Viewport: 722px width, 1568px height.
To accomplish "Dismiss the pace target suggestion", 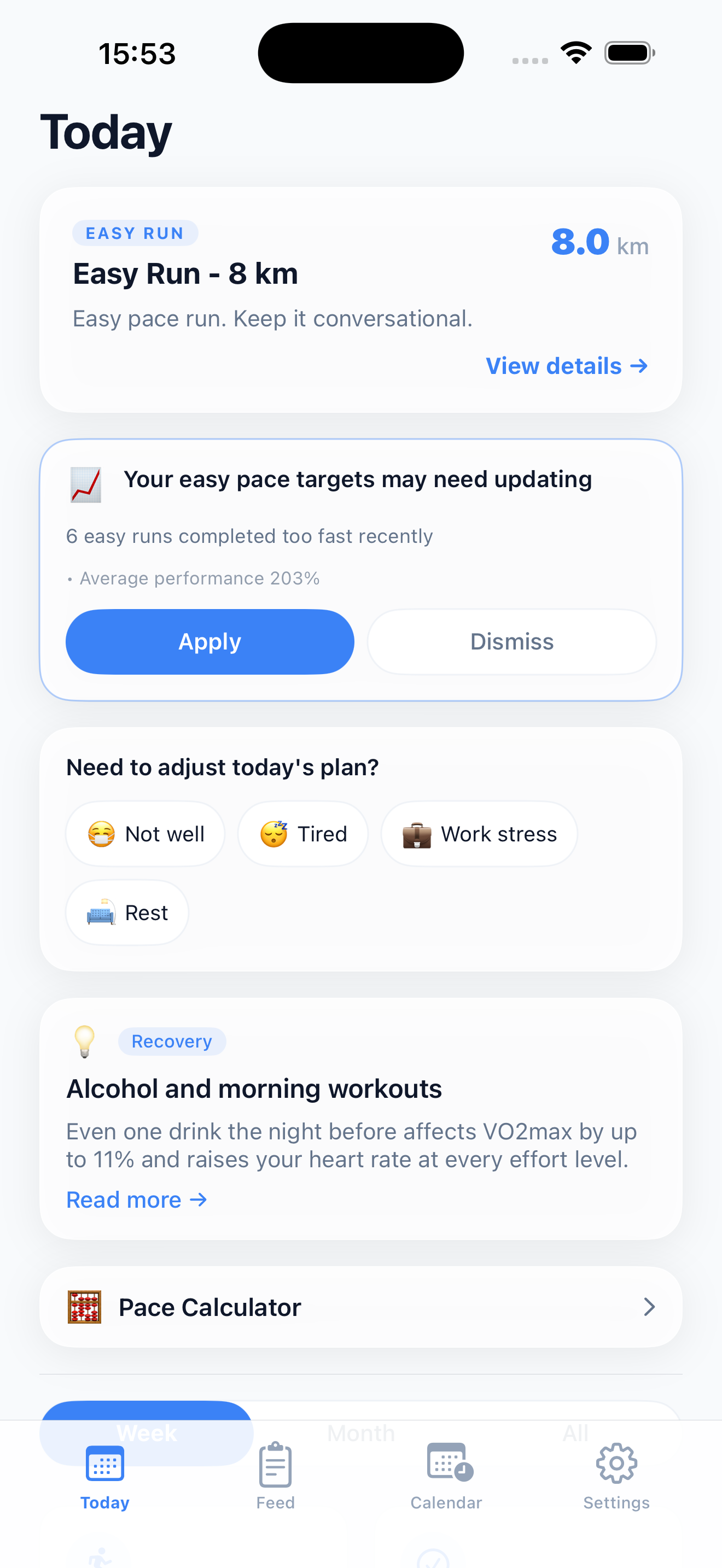I will click(511, 641).
